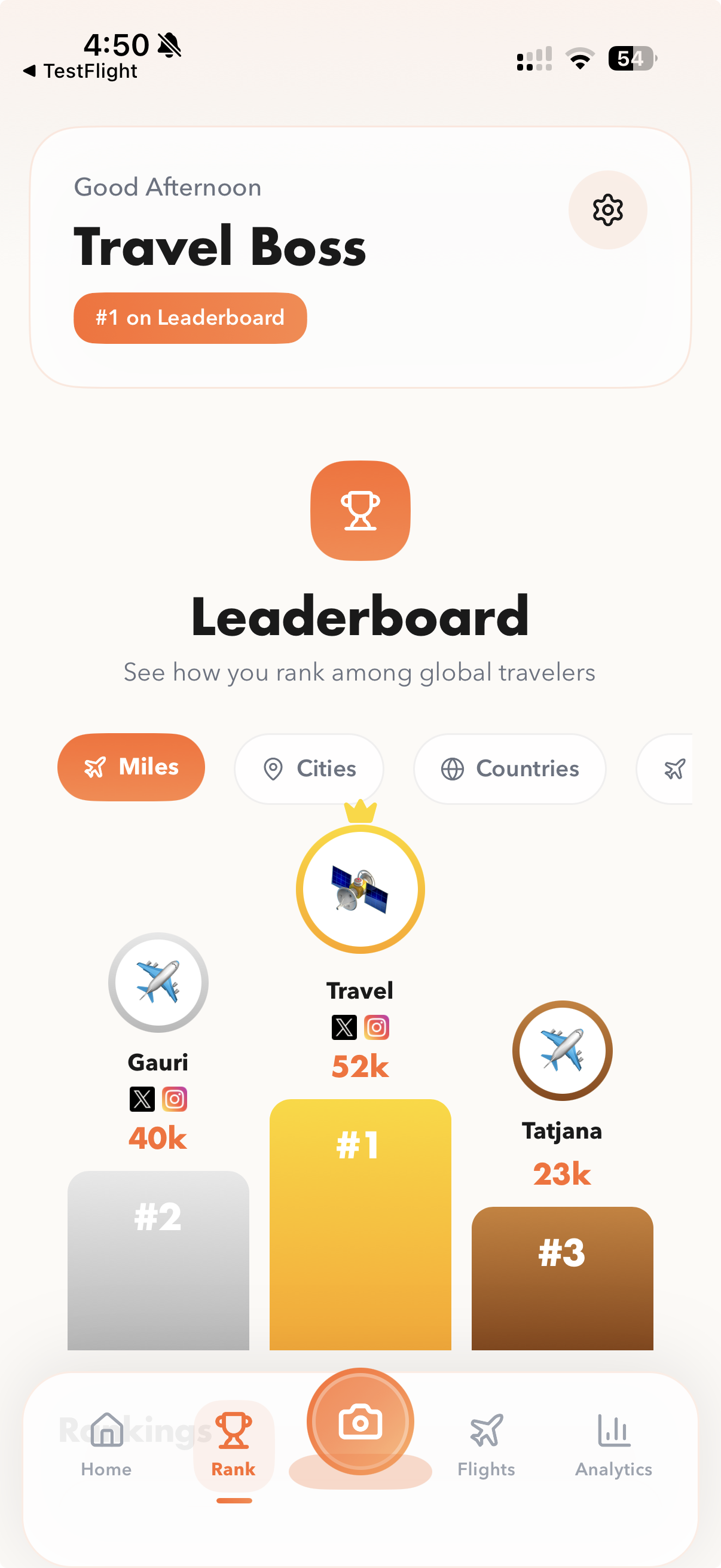
Task: Switch ranking filter to Cities
Action: (x=309, y=768)
